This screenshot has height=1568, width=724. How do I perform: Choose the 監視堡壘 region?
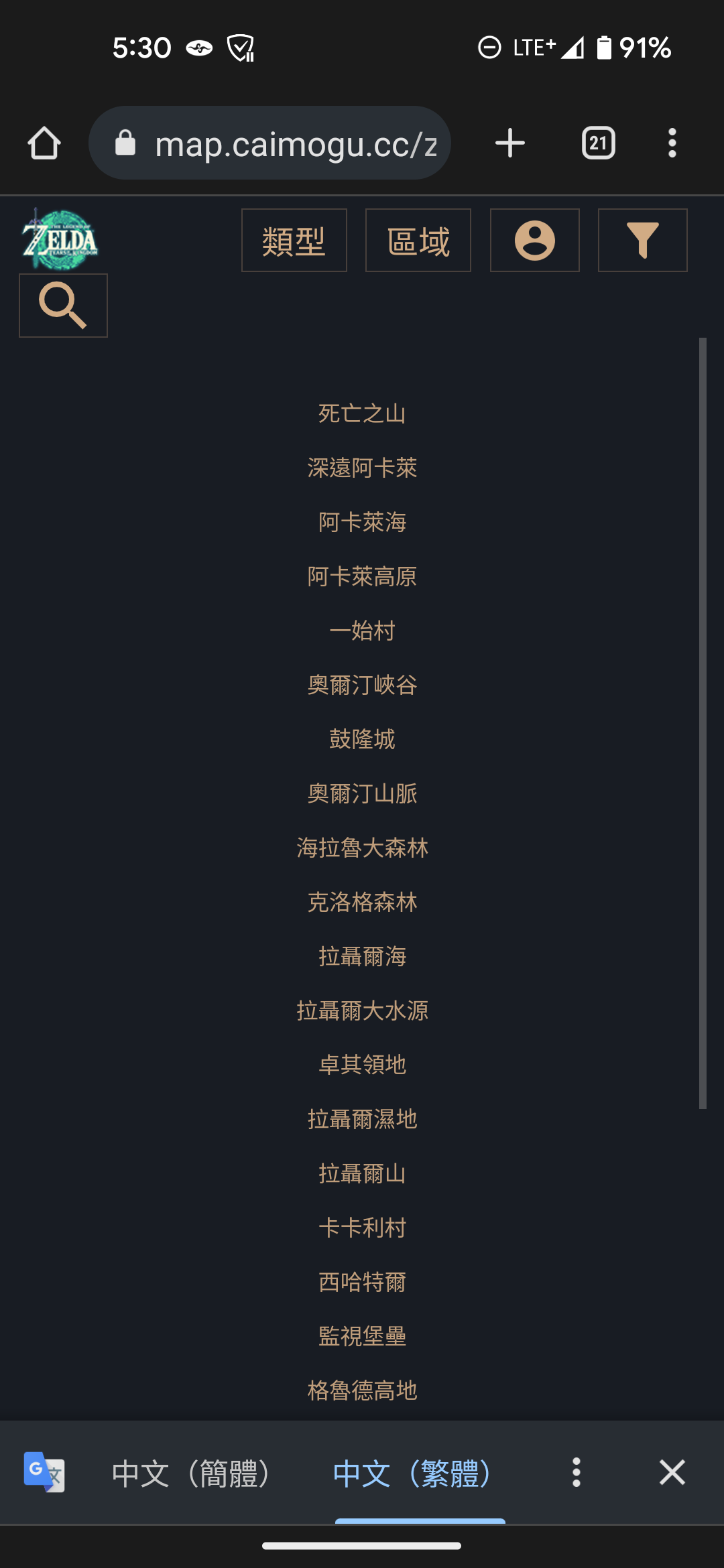pyautogui.click(x=362, y=1336)
